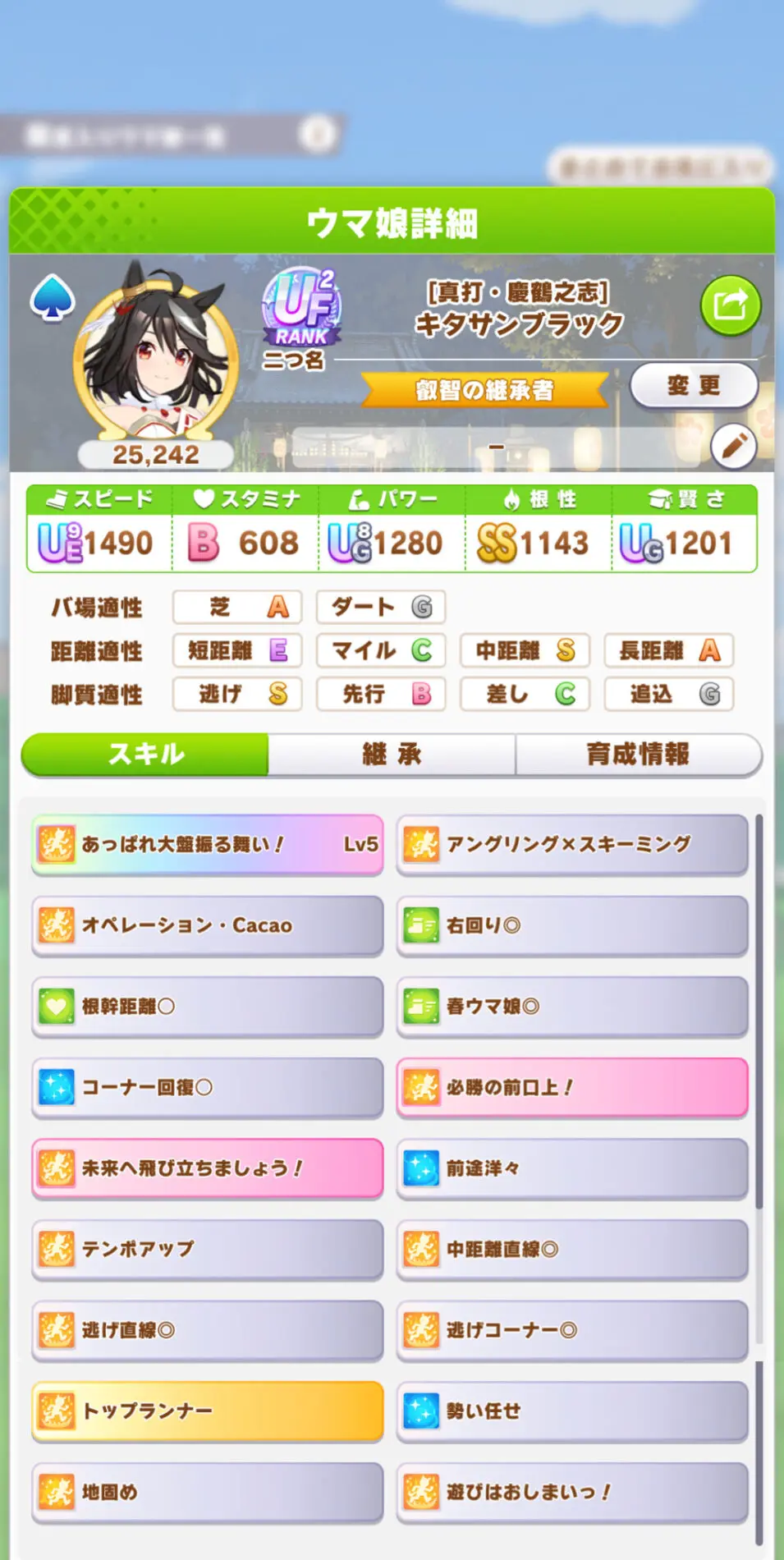Viewport: 784px width, 1560px height.
Task: Switch to the 育成情報 tab
Action: click(638, 754)
